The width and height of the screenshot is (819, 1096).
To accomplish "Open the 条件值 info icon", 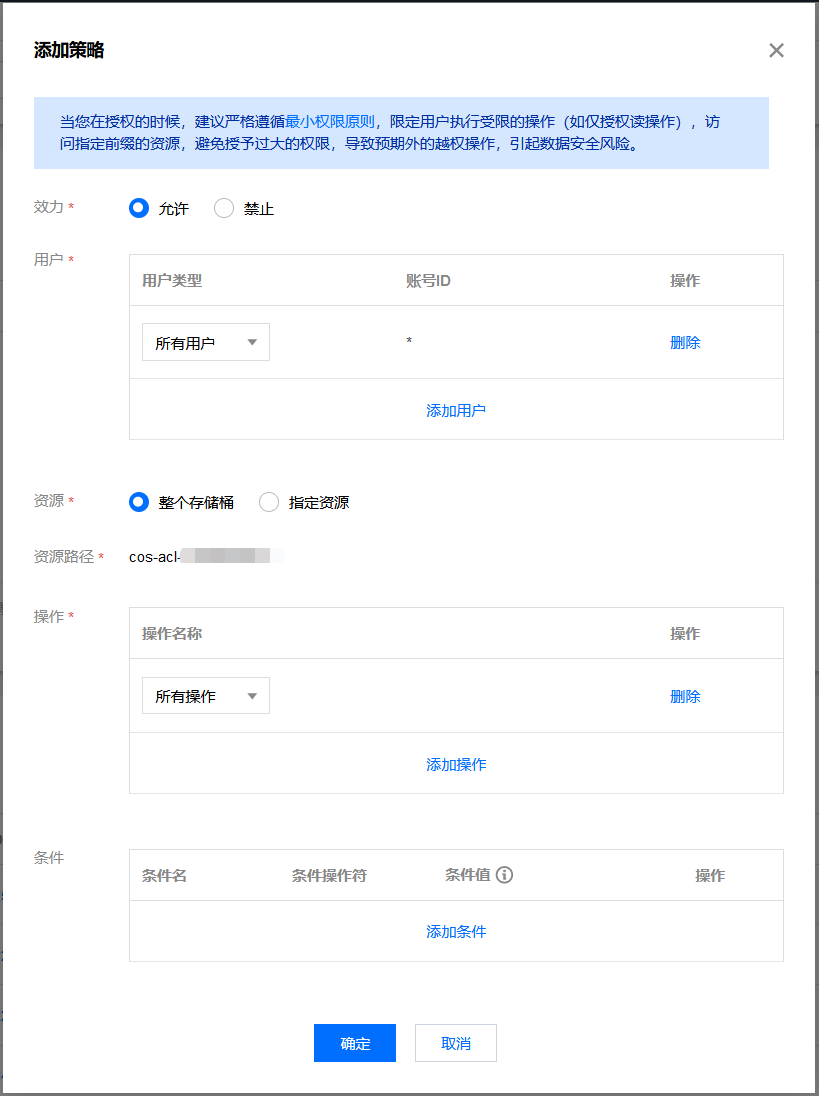I will [505, 876].
